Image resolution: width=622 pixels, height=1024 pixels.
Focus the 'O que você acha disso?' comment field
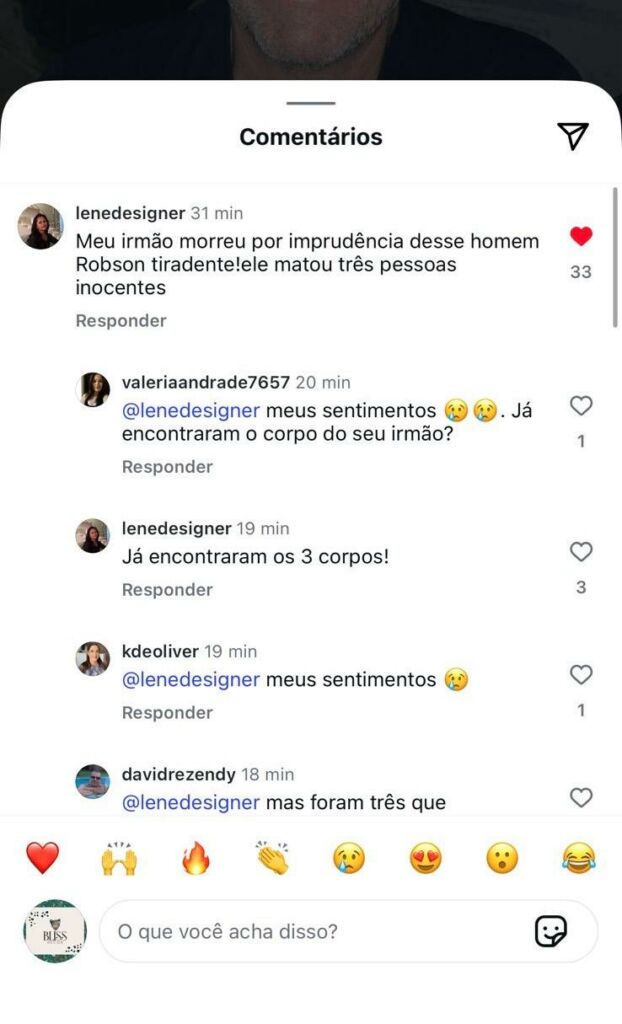310,932
